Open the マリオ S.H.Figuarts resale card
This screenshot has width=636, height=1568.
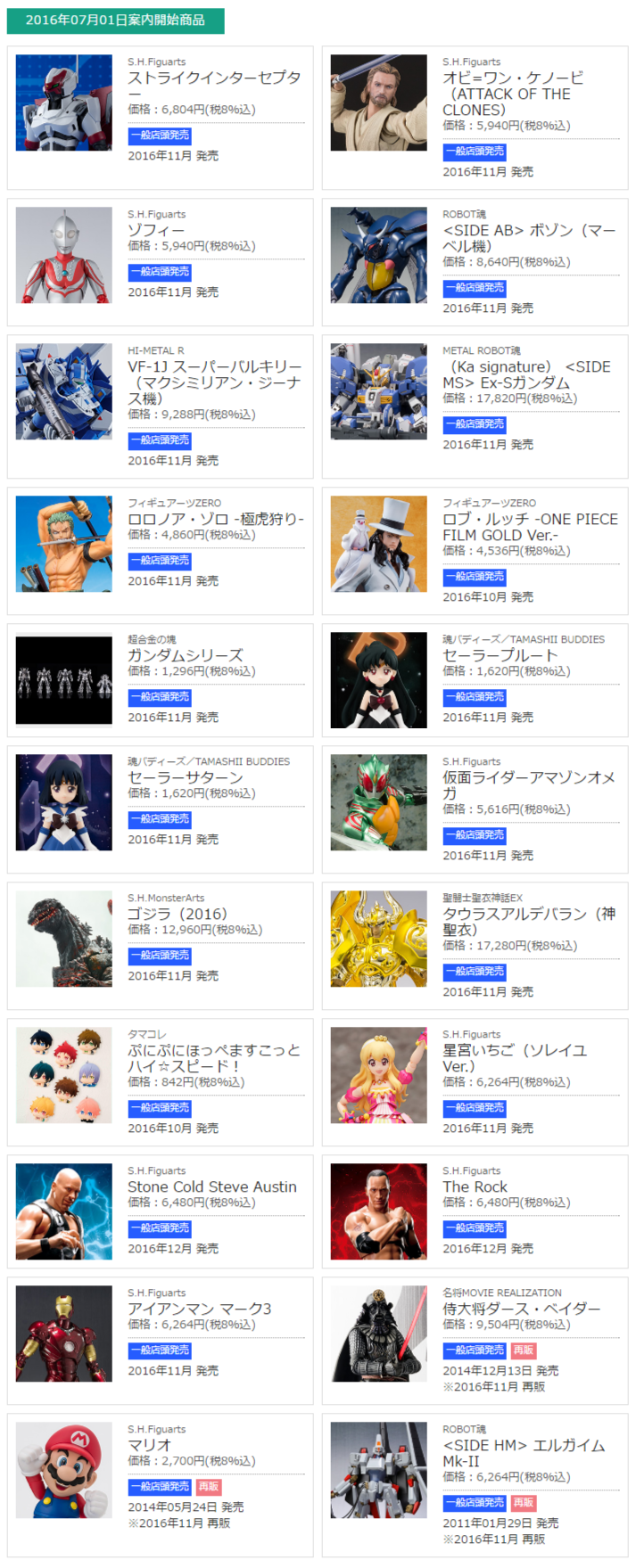(x=150, y=1445)
